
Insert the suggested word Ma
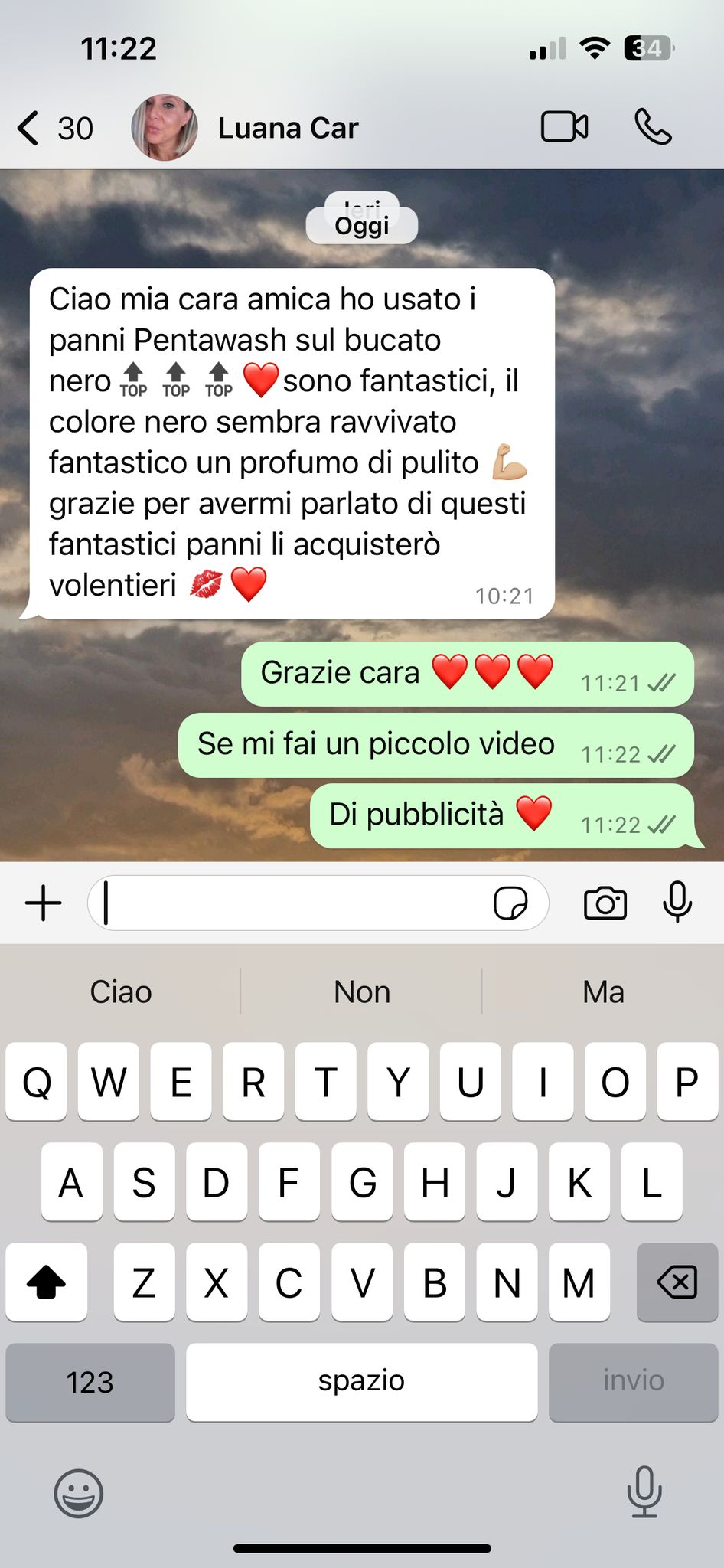(603, 992)
